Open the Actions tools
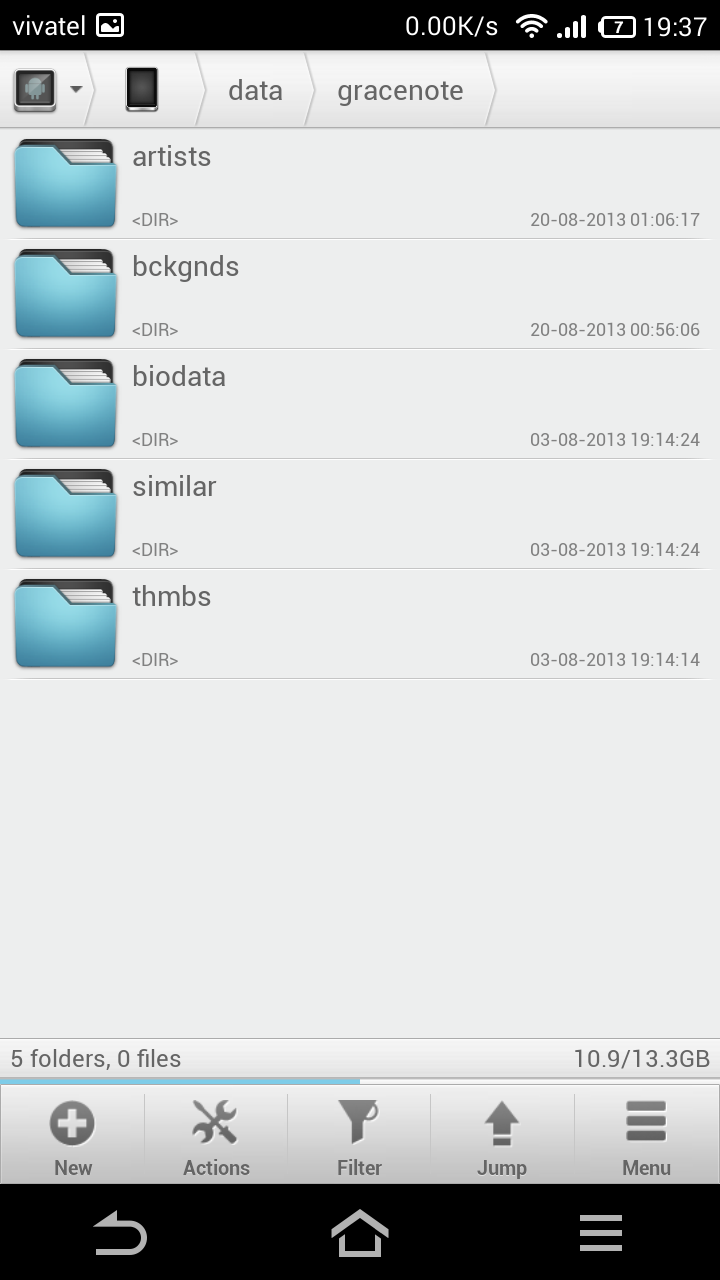 (216, 1137)
